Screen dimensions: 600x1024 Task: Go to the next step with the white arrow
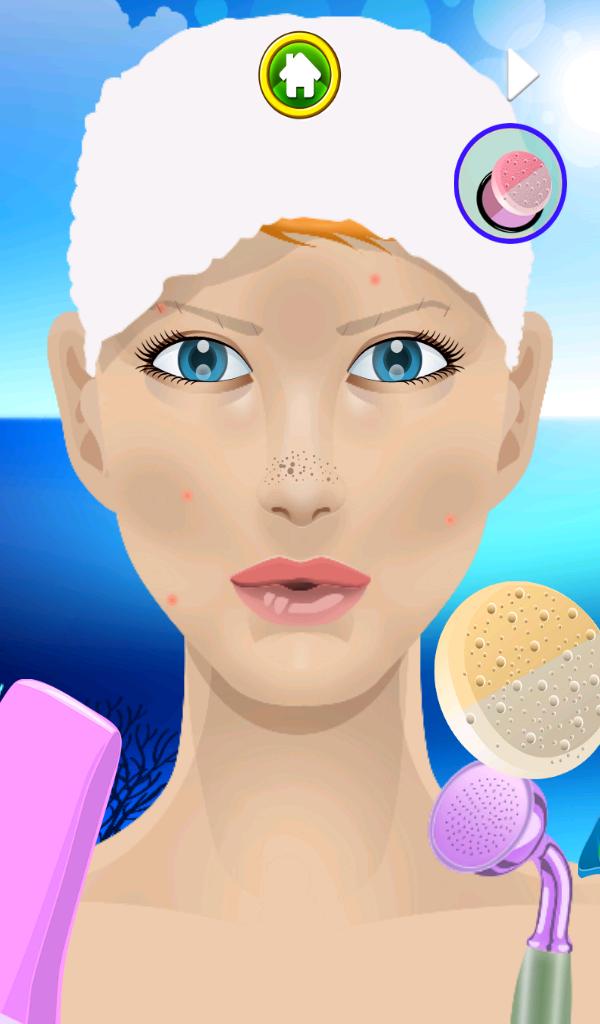521,75
